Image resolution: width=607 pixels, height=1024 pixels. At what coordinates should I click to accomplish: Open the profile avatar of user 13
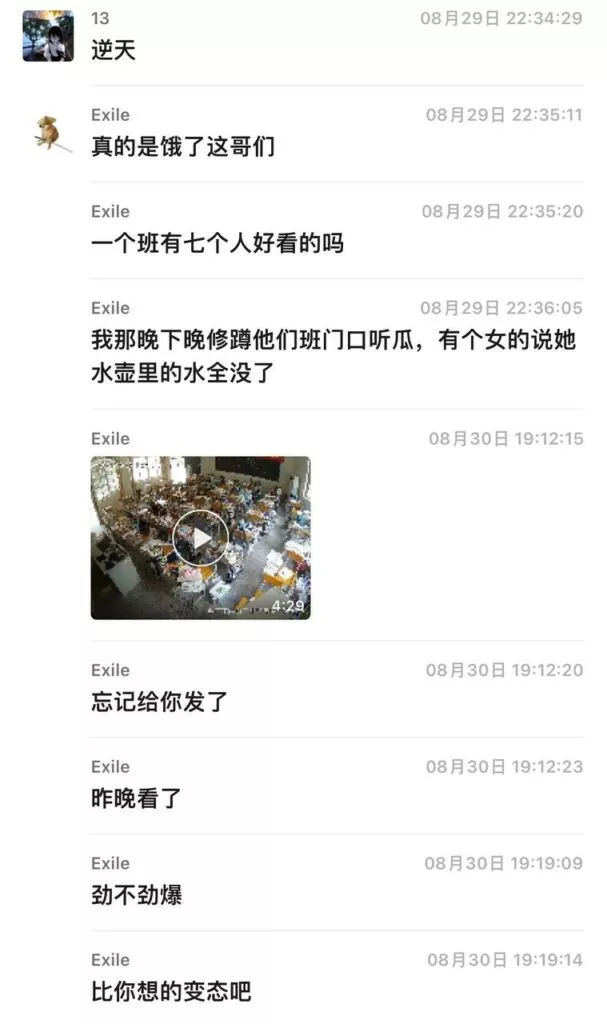tap(48, 36)
